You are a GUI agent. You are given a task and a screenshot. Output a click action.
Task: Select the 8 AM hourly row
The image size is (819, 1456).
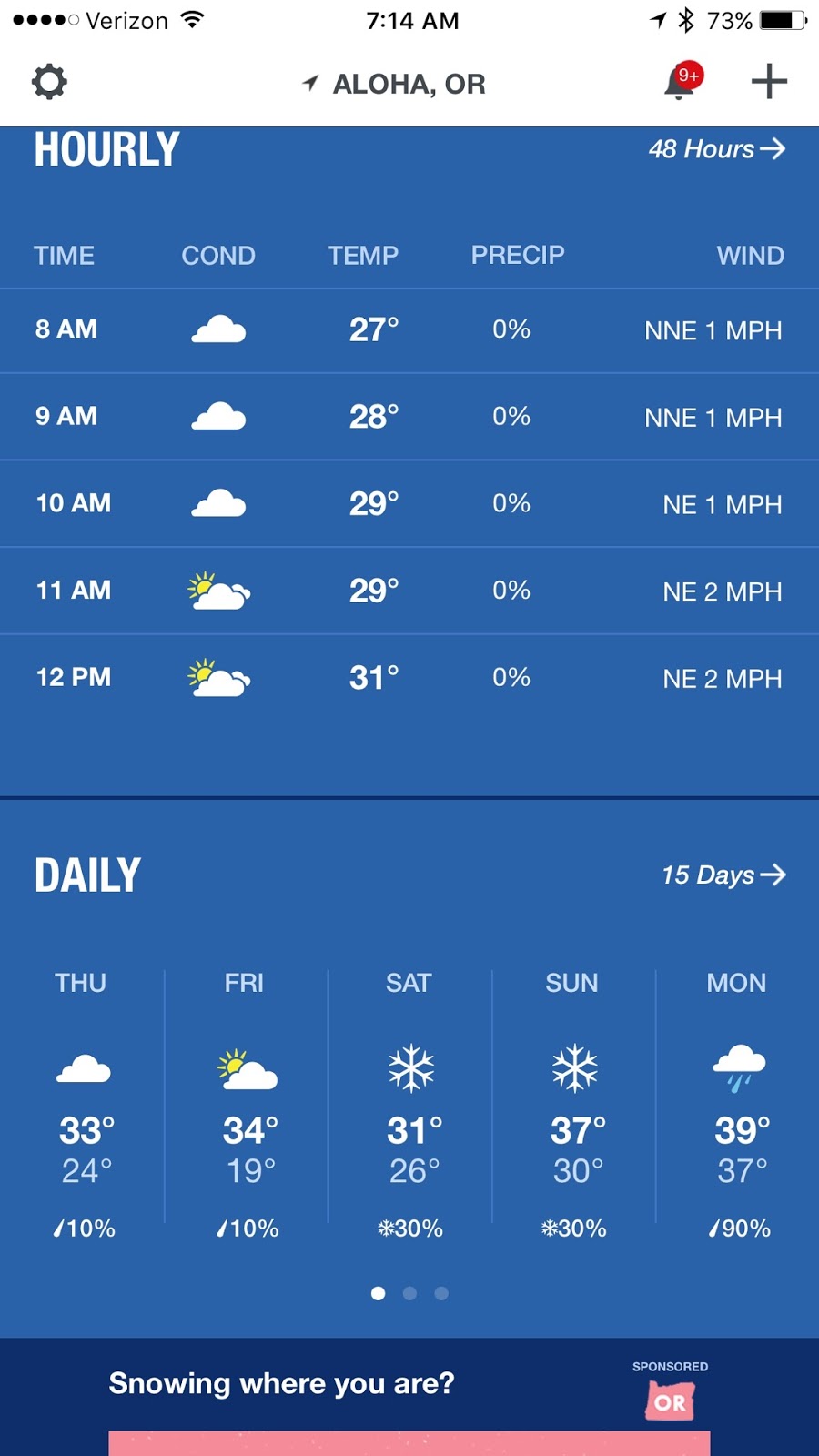pyautogui.click(x=409, y=329)
